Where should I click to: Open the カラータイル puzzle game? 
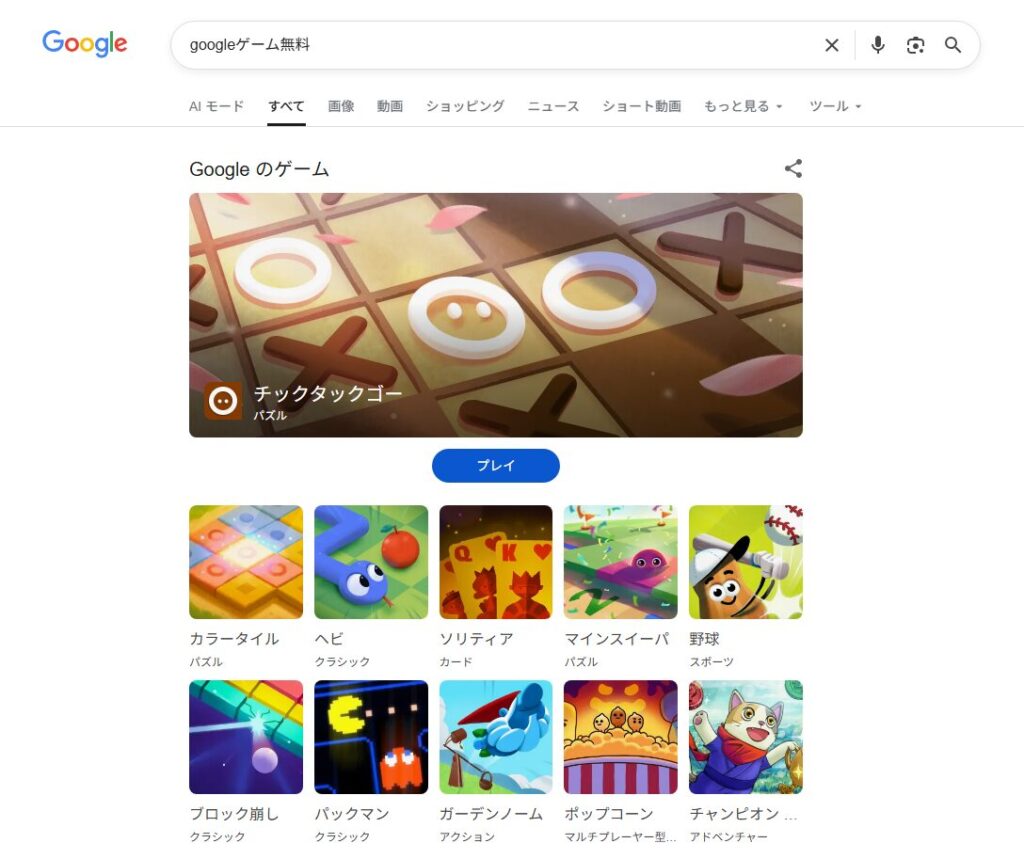click(x=246, y=562)
